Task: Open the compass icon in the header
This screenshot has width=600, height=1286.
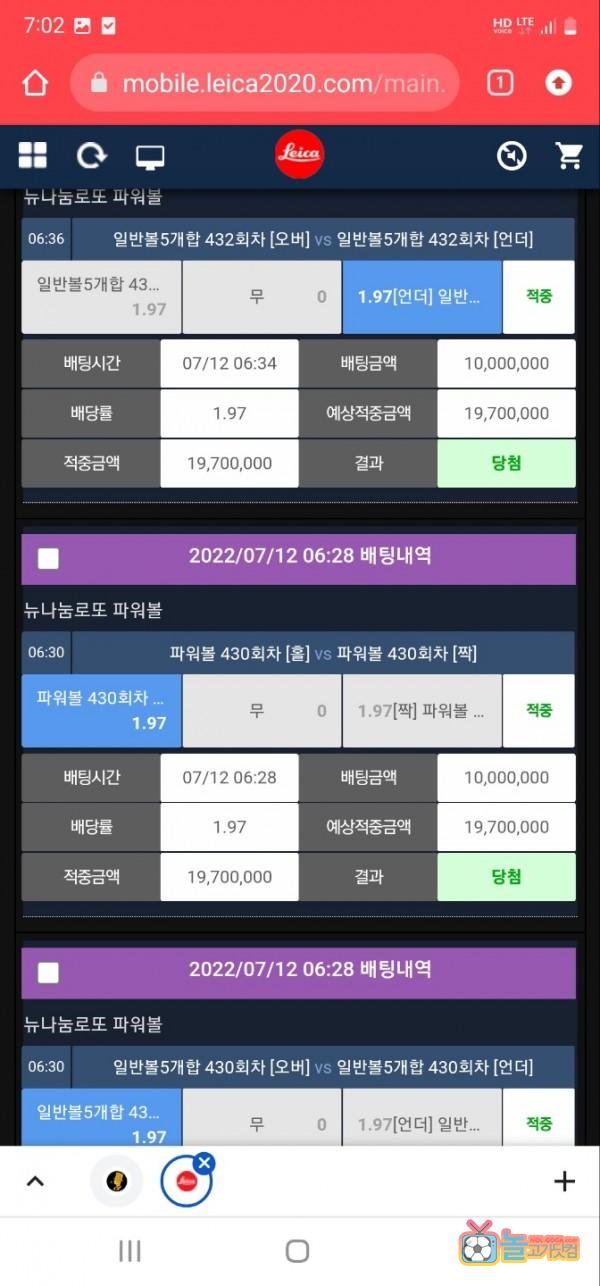Action: (512, 155)
